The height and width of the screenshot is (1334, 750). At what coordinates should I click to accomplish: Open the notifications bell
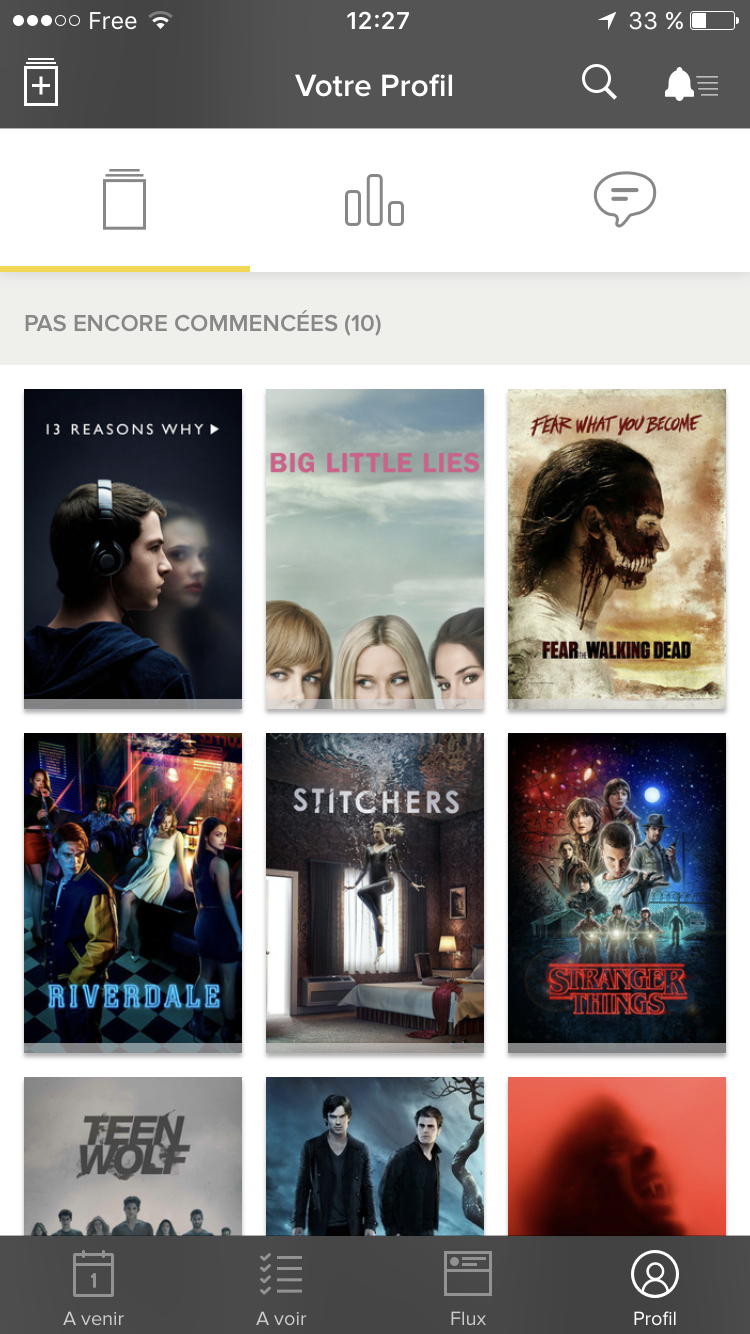point(690,85)
